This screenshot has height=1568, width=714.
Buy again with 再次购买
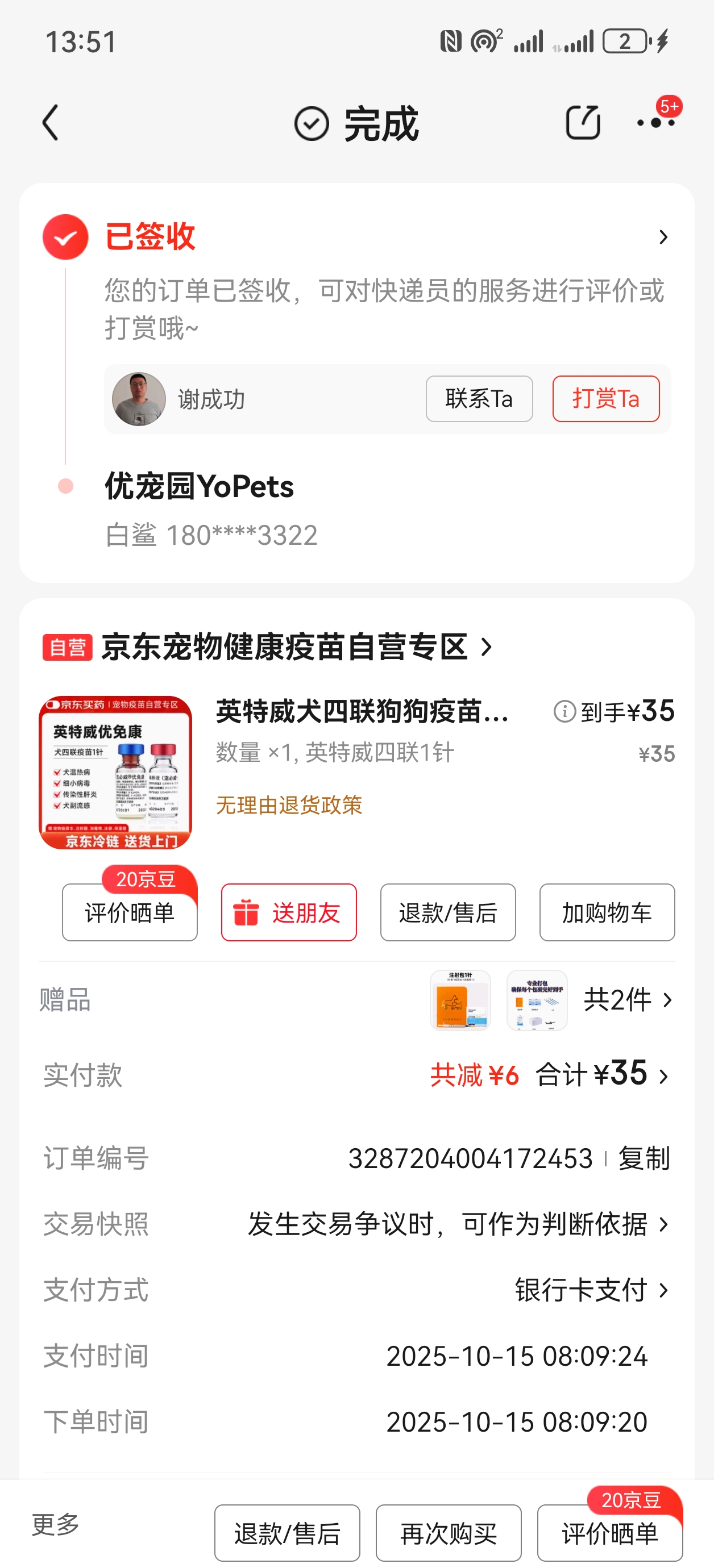click(x=449, y=1533)
